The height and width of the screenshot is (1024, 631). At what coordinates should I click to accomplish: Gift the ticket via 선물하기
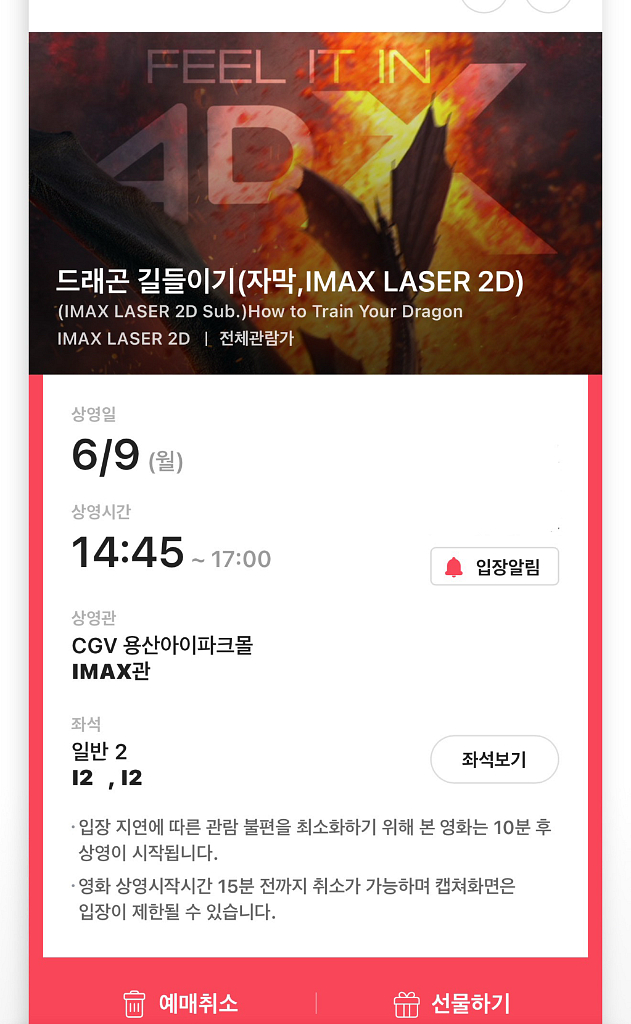click(452, 1003)
